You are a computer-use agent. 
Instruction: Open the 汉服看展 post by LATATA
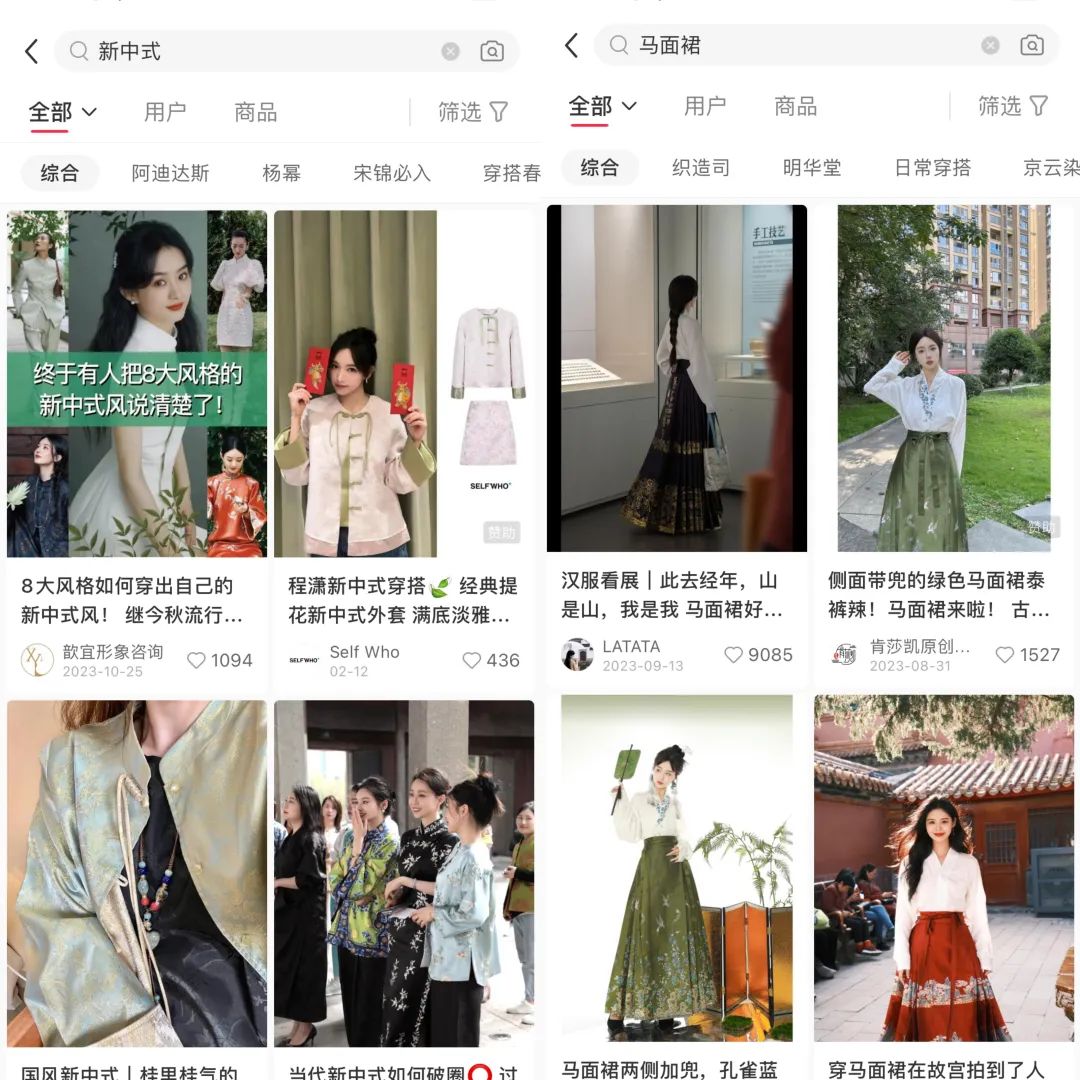coord(677,380)
